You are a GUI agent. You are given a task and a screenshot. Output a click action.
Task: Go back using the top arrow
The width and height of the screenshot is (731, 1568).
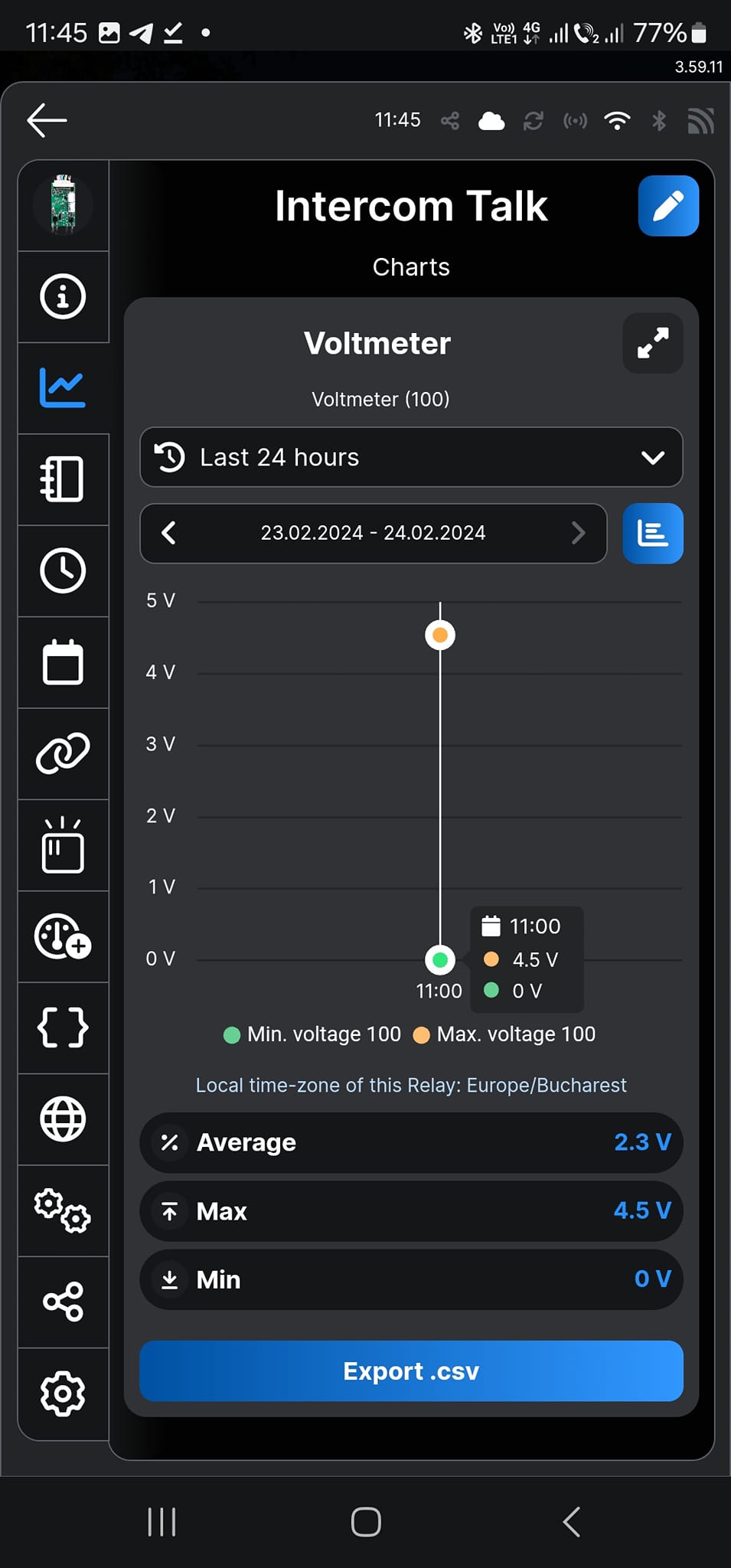[47, 120]
